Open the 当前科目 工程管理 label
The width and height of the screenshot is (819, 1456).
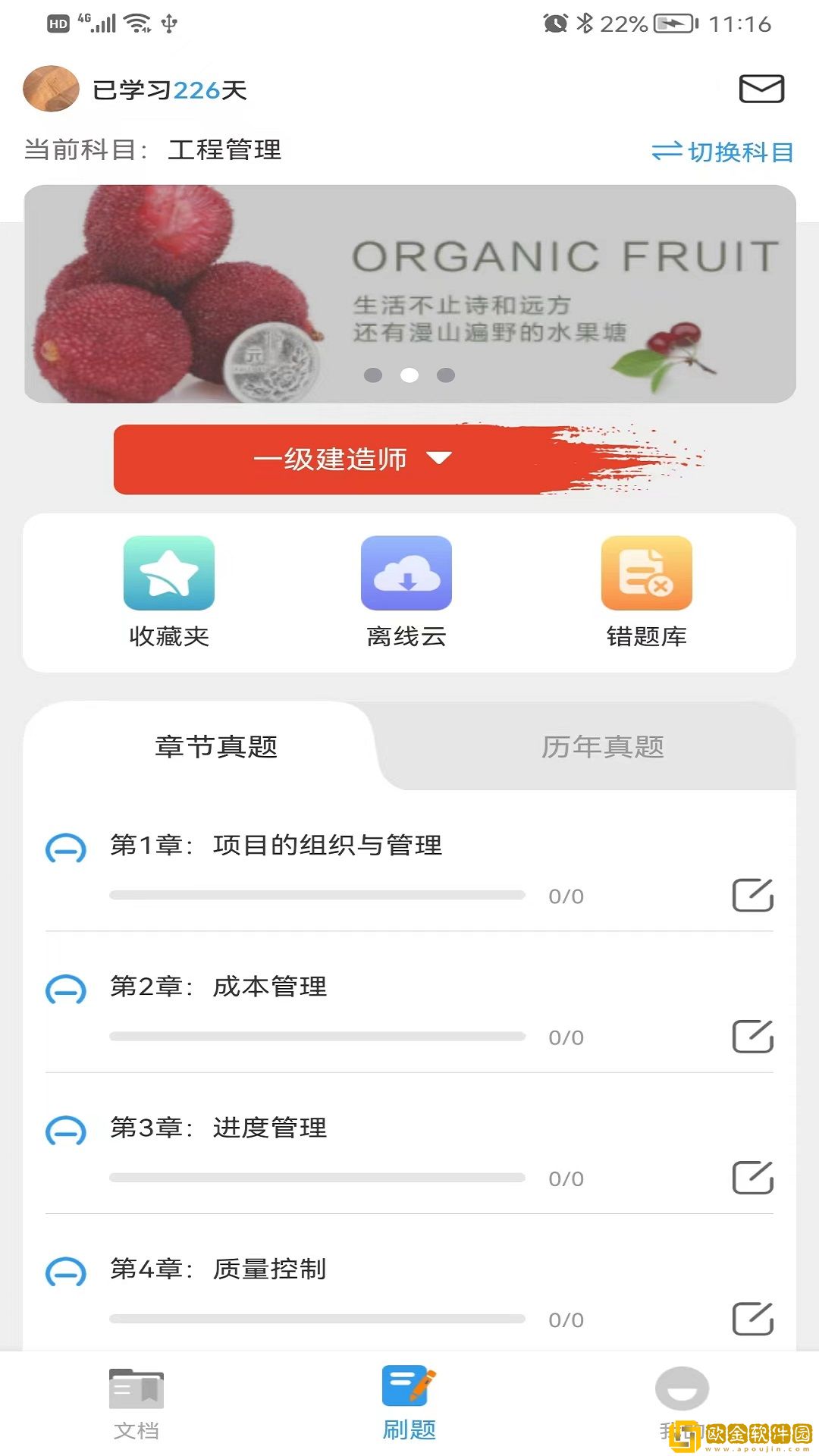click(x=152, y=151)
